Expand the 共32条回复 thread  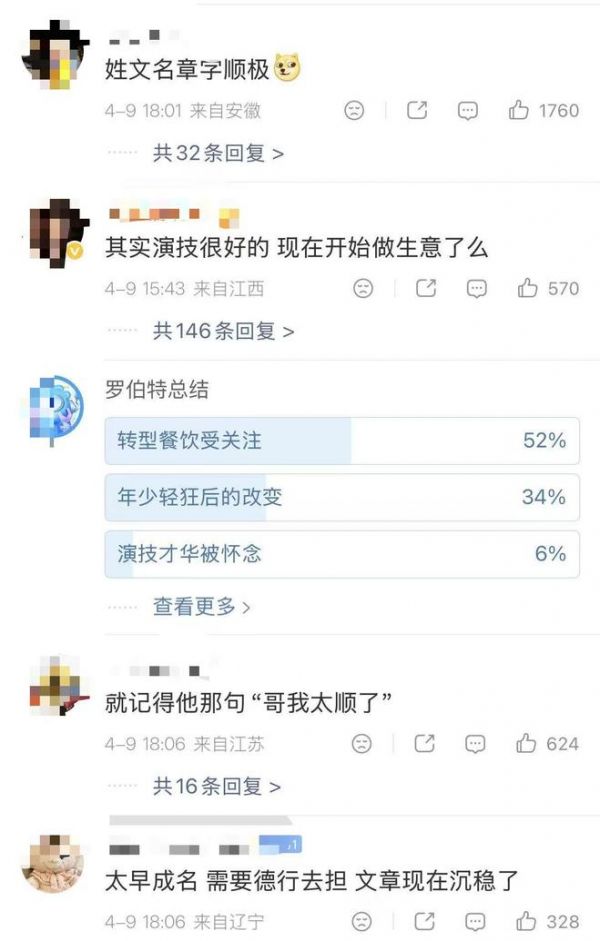(218, 153)
